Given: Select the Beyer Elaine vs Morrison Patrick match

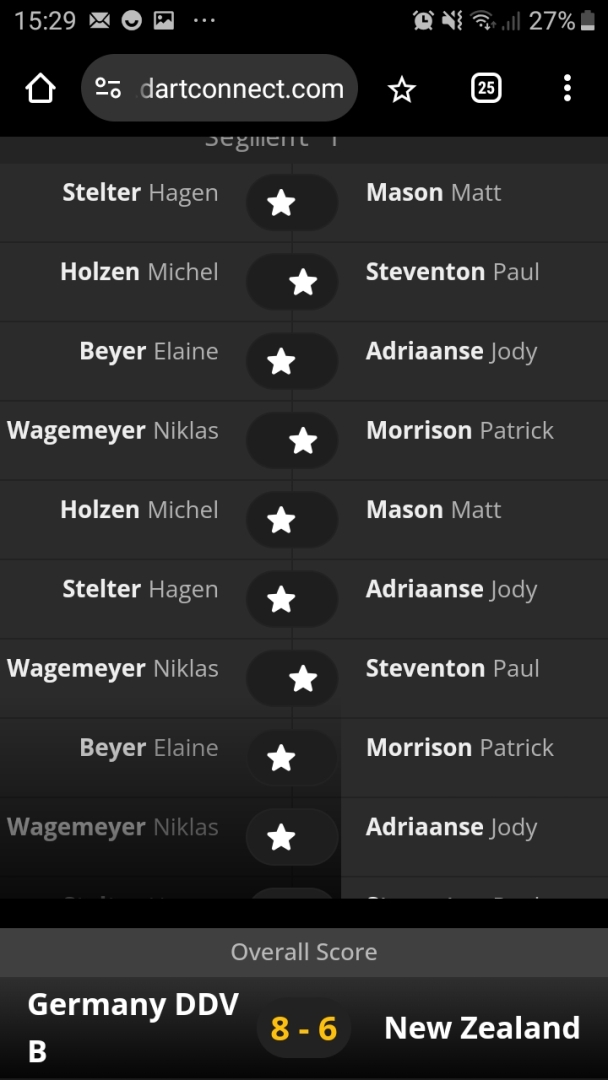Looking at the screenshot, I should click(292, 757).
